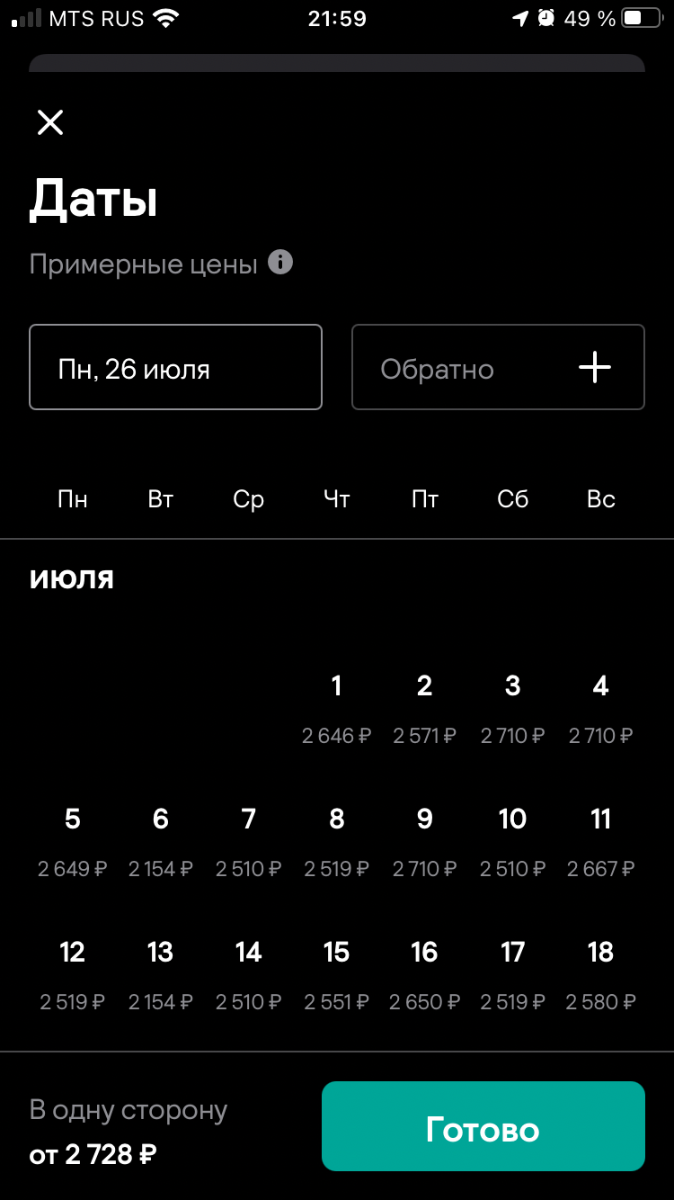674x1200 pixels.
Task: Select July 1 priced 2 646 ₽
Action: [337, 710]
